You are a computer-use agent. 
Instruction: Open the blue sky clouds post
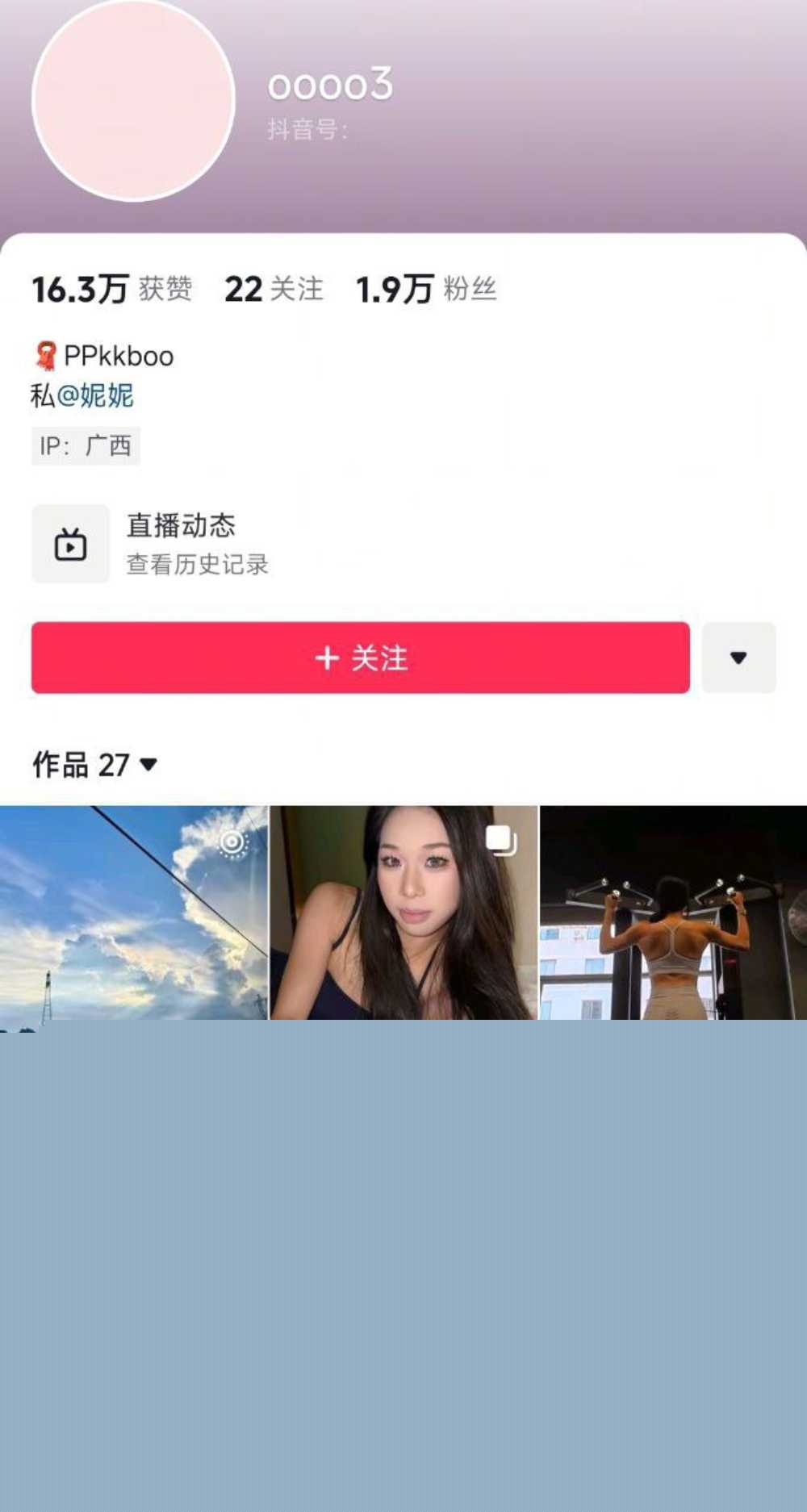(133, 912)
